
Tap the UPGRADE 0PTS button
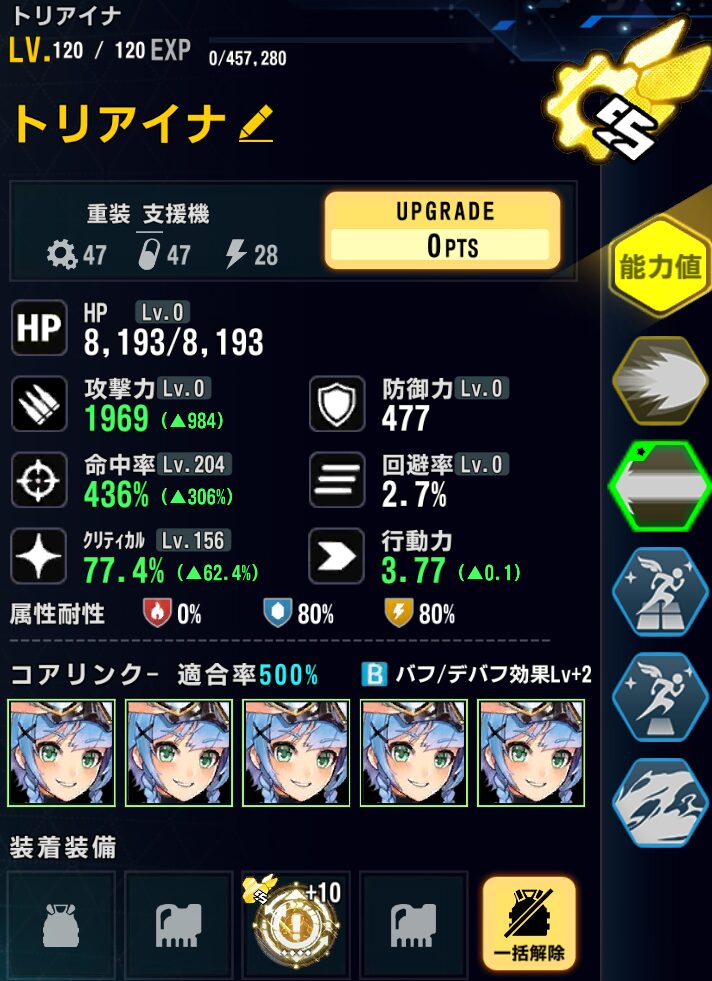441,230
